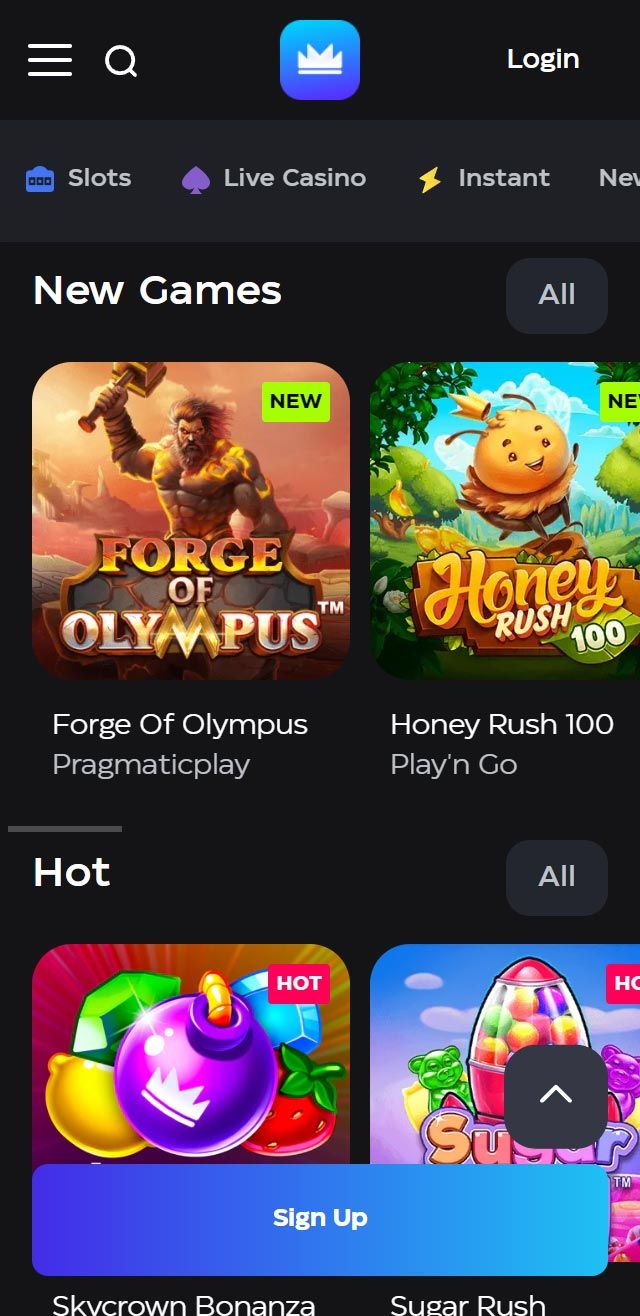Switch to the Slots category
640x1316 pixels.
click(x=79, y=178)
